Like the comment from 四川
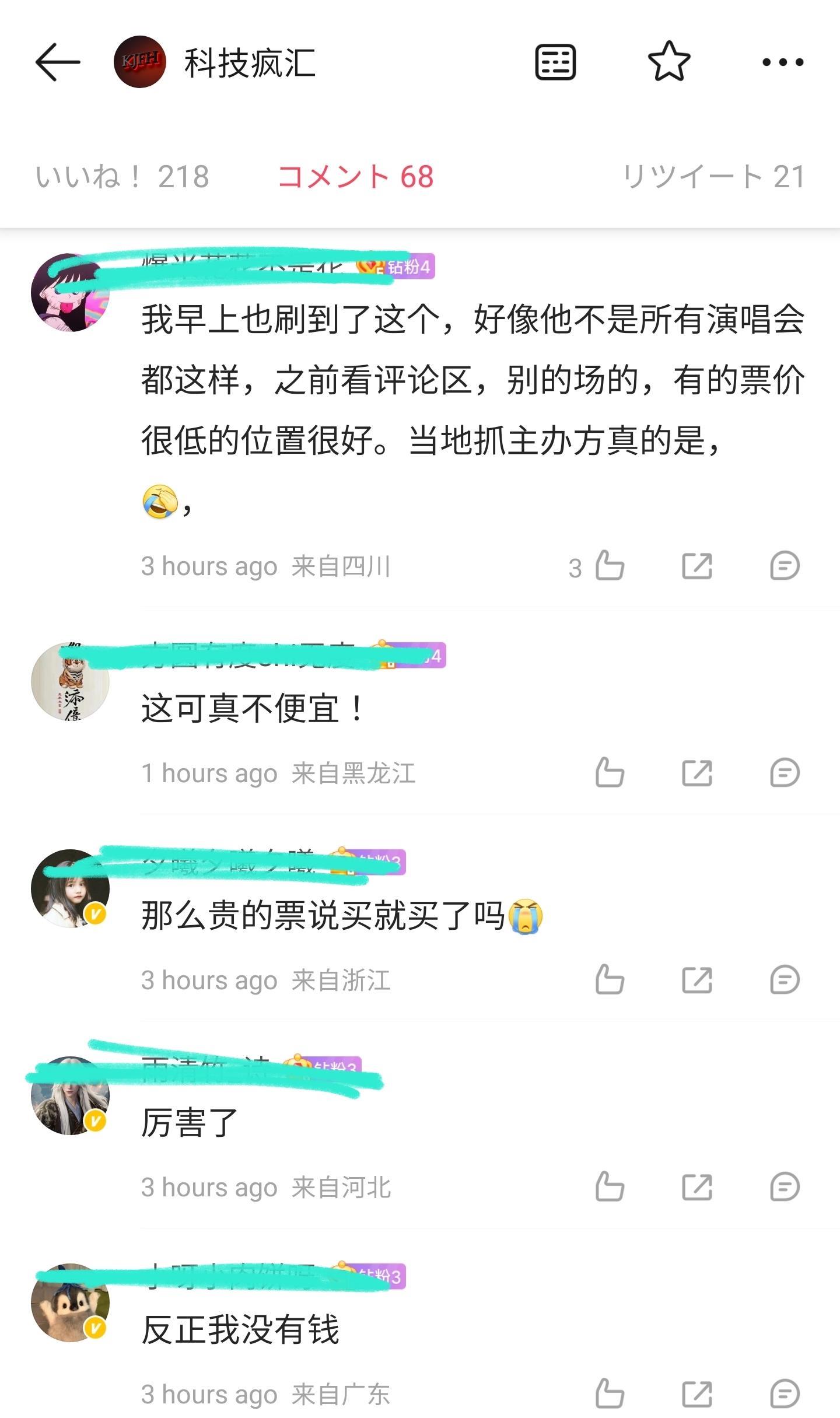Screen dimensions: 840x1418 click(609, 566)
